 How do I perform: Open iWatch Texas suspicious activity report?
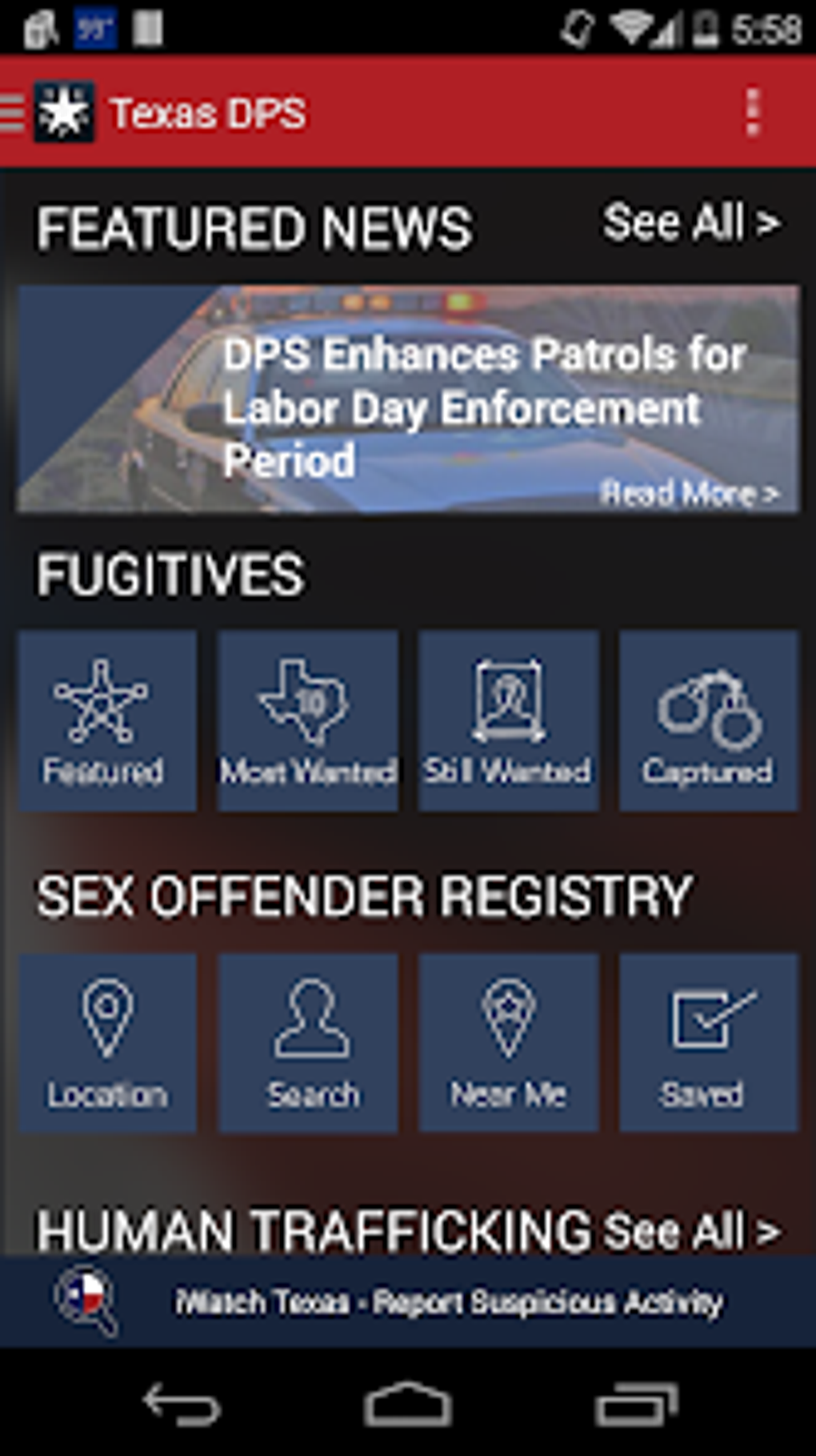[408, 1302]
